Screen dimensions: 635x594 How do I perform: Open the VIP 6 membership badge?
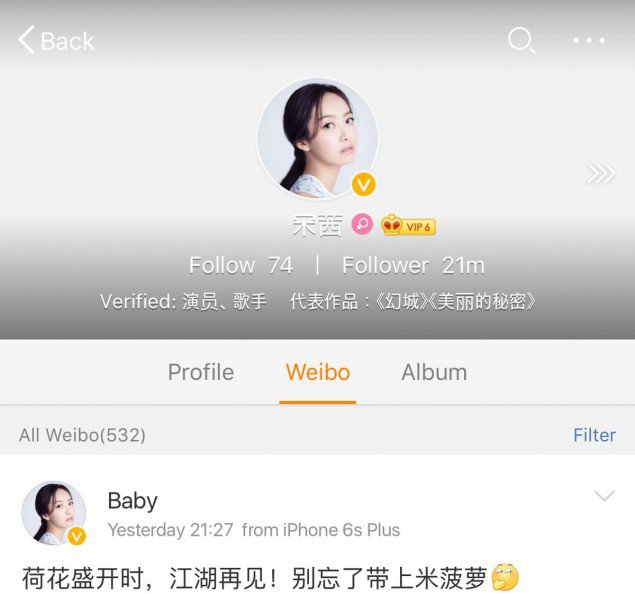pos(409,226)
